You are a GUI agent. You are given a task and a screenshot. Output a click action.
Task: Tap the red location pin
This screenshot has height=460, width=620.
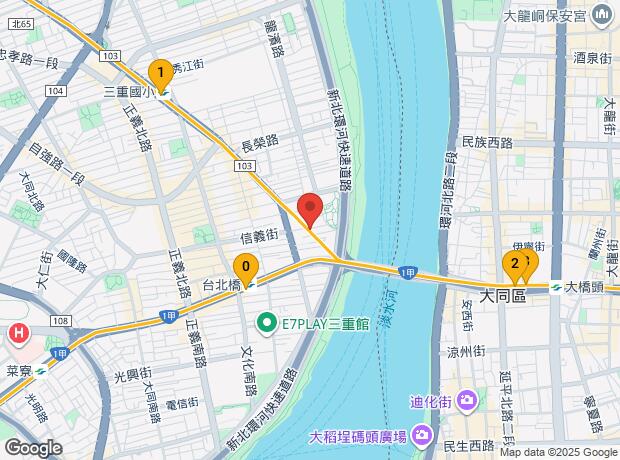[x=310, y=208]
